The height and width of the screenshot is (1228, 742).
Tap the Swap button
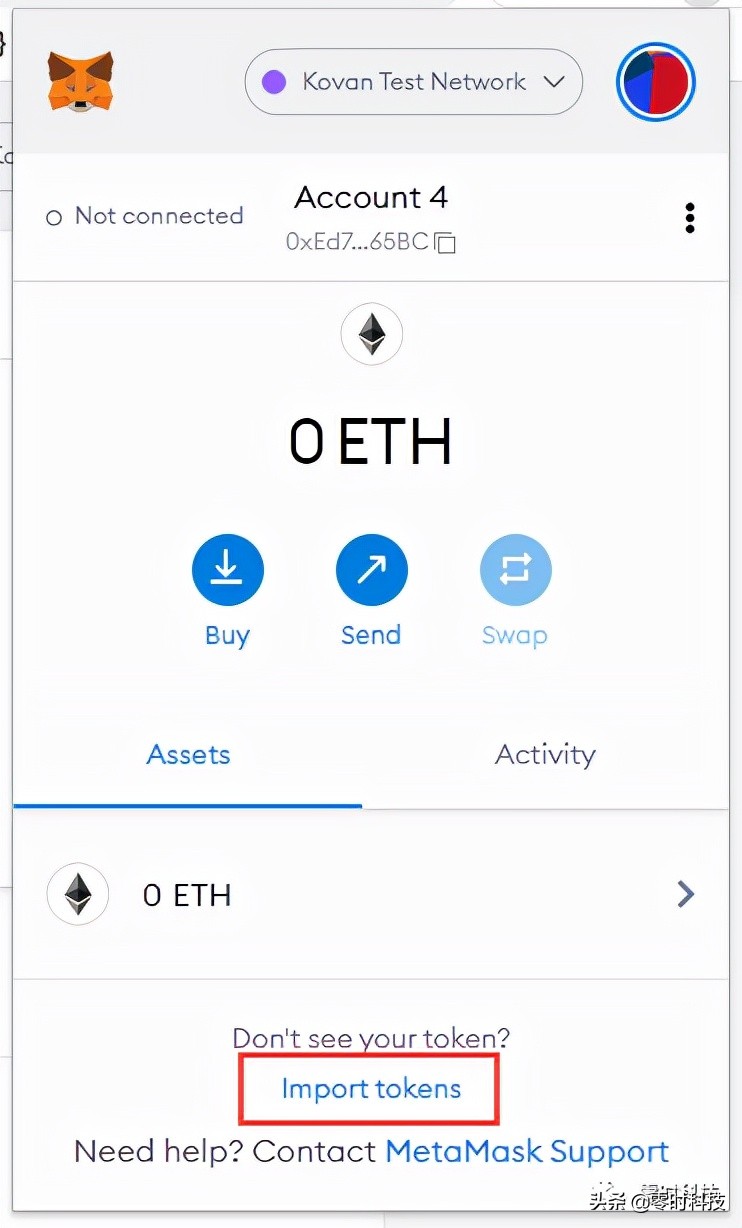click(514, 570)
